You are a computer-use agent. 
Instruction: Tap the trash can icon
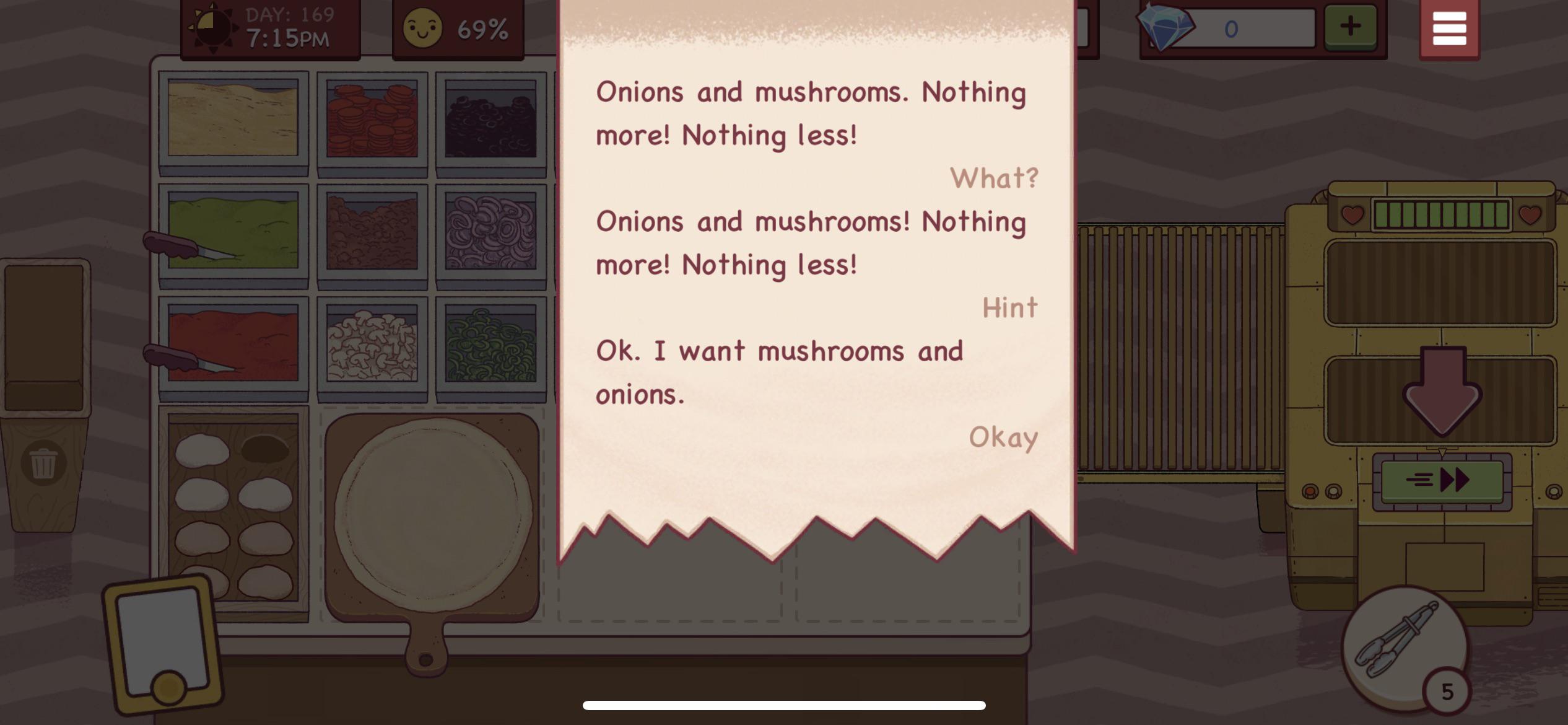pos(43,463)
